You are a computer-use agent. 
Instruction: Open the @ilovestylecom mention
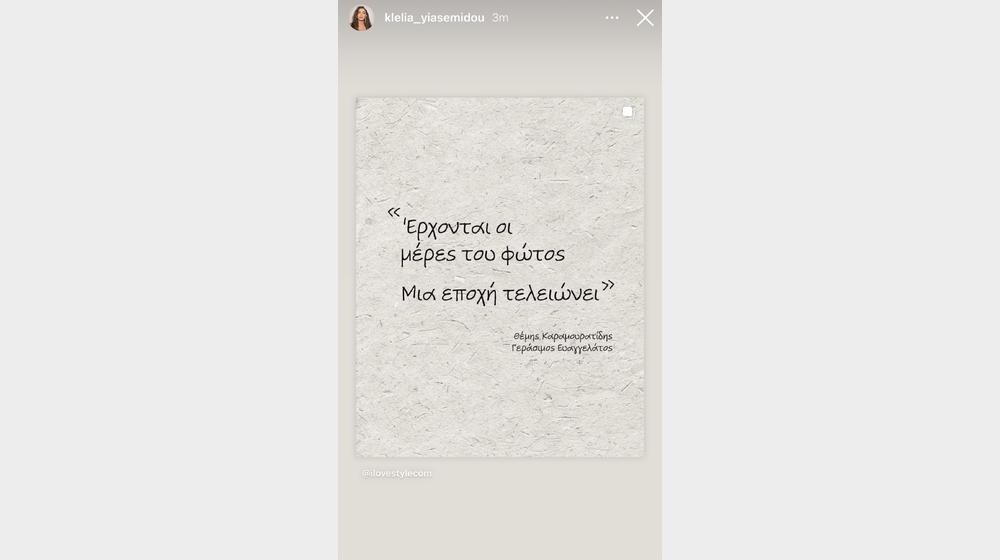397,473
